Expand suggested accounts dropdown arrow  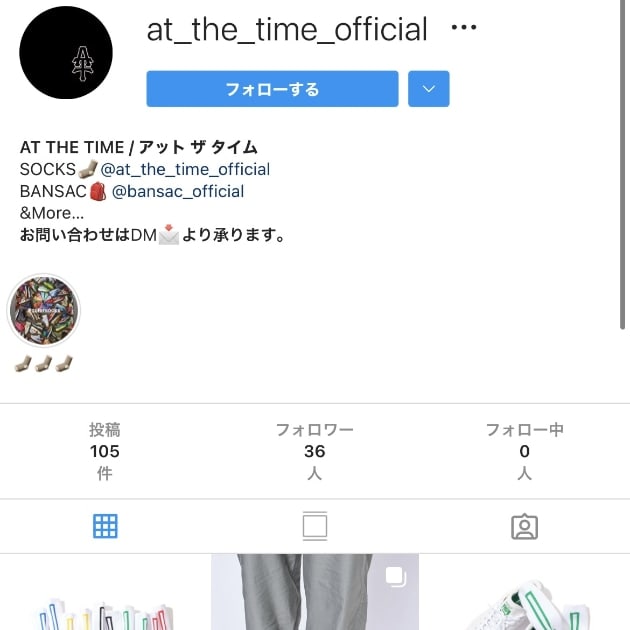[x=428, y=89]
